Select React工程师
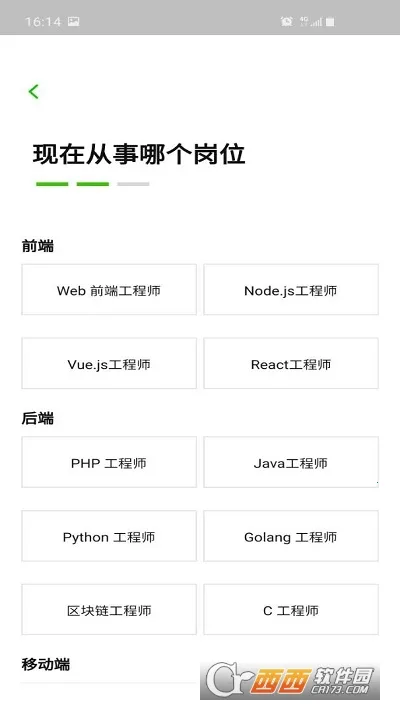The image size is (400, 710). click(x=291, y=364)
